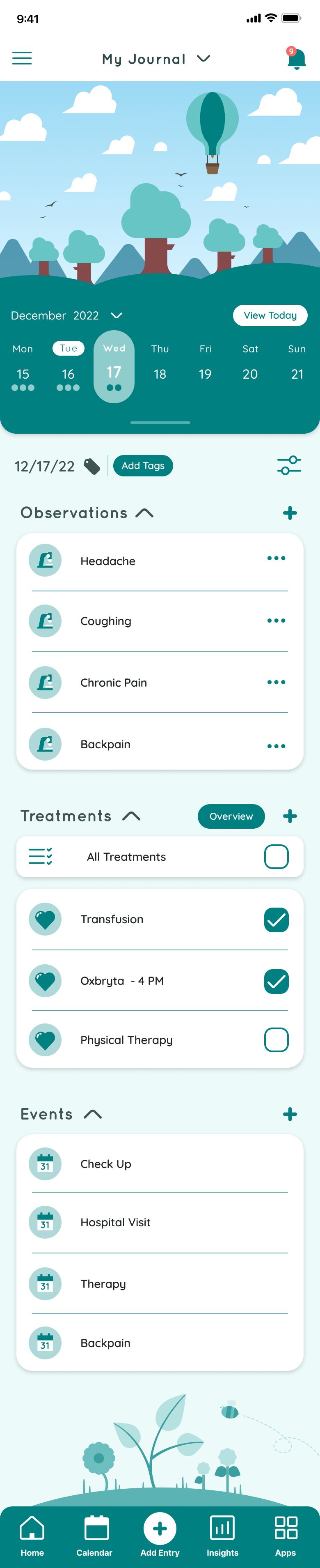
Task: Check the All Treatments checkbox
Action: [276, 856]
